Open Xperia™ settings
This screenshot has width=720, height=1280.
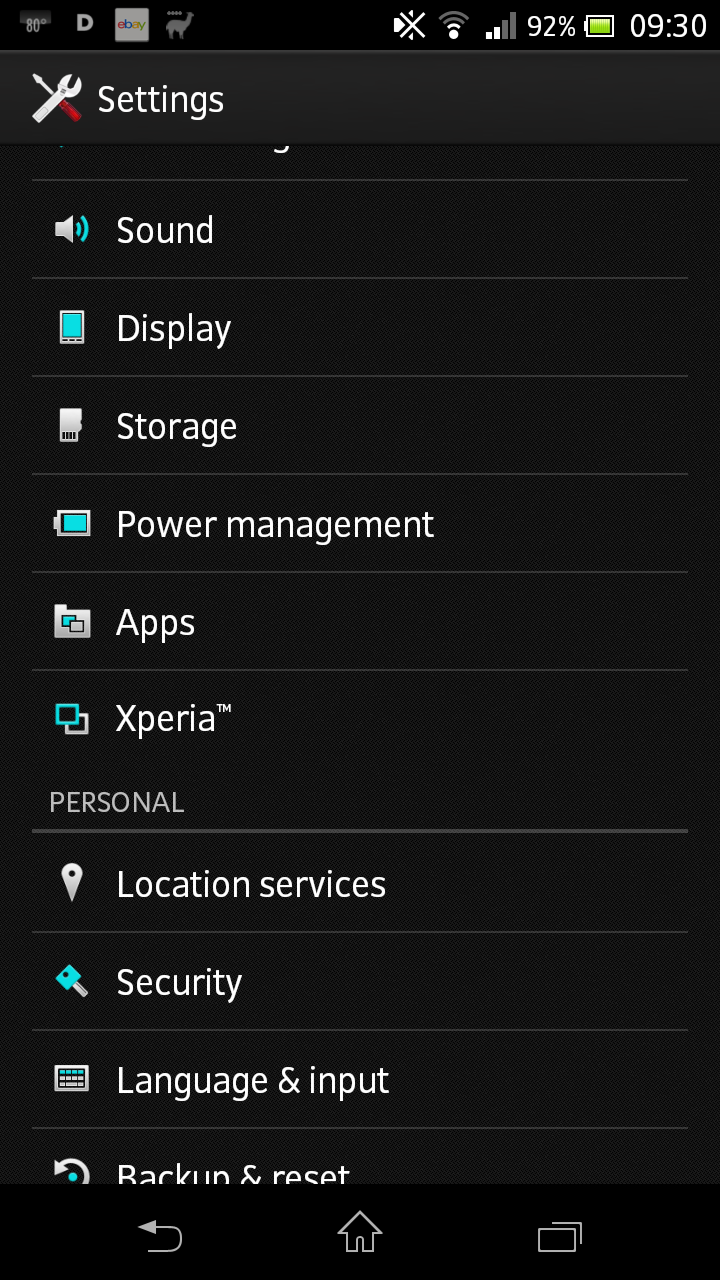[360, 719]
